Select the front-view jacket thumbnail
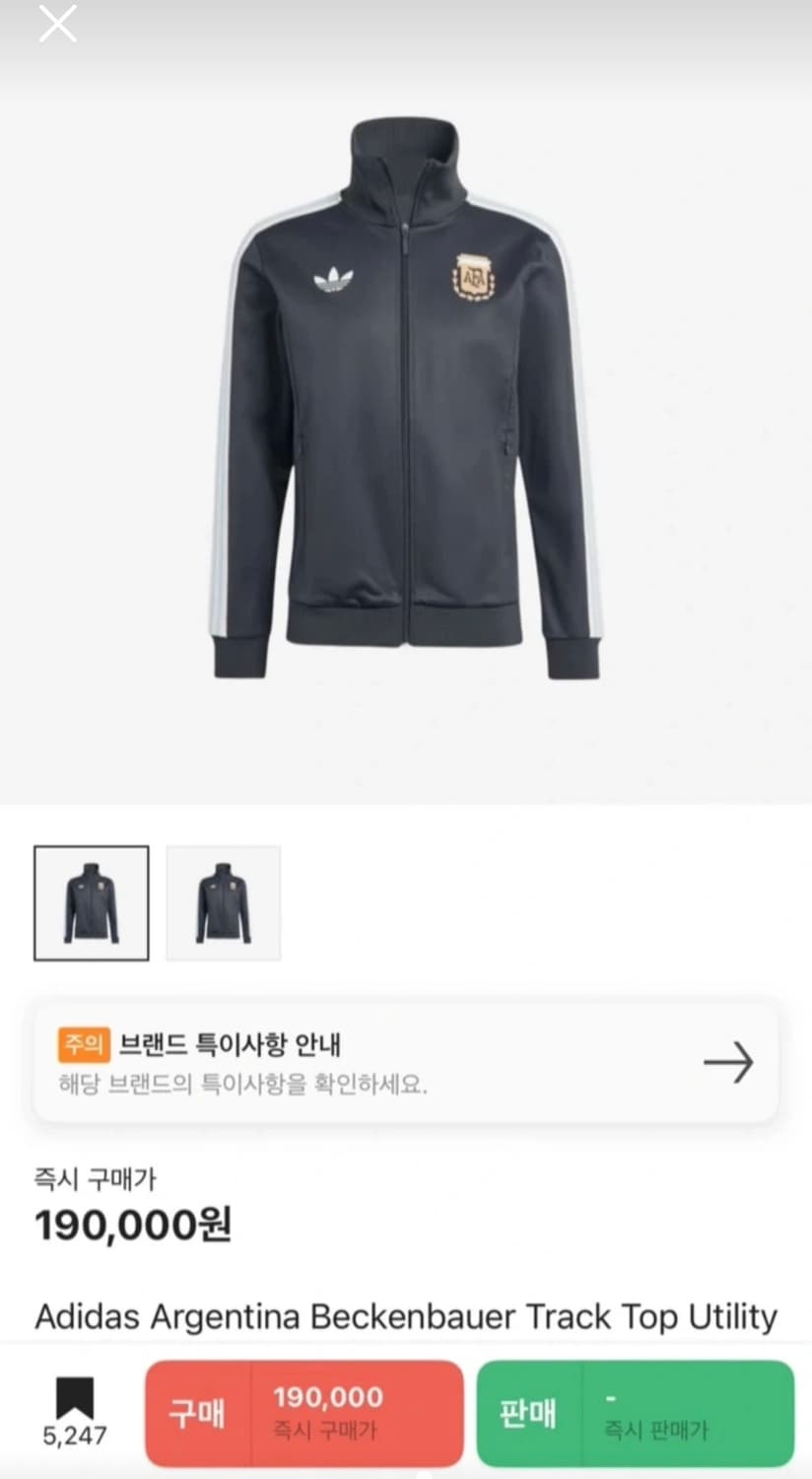The height and width of the screenshot is (1479, 812). point(91,902)
